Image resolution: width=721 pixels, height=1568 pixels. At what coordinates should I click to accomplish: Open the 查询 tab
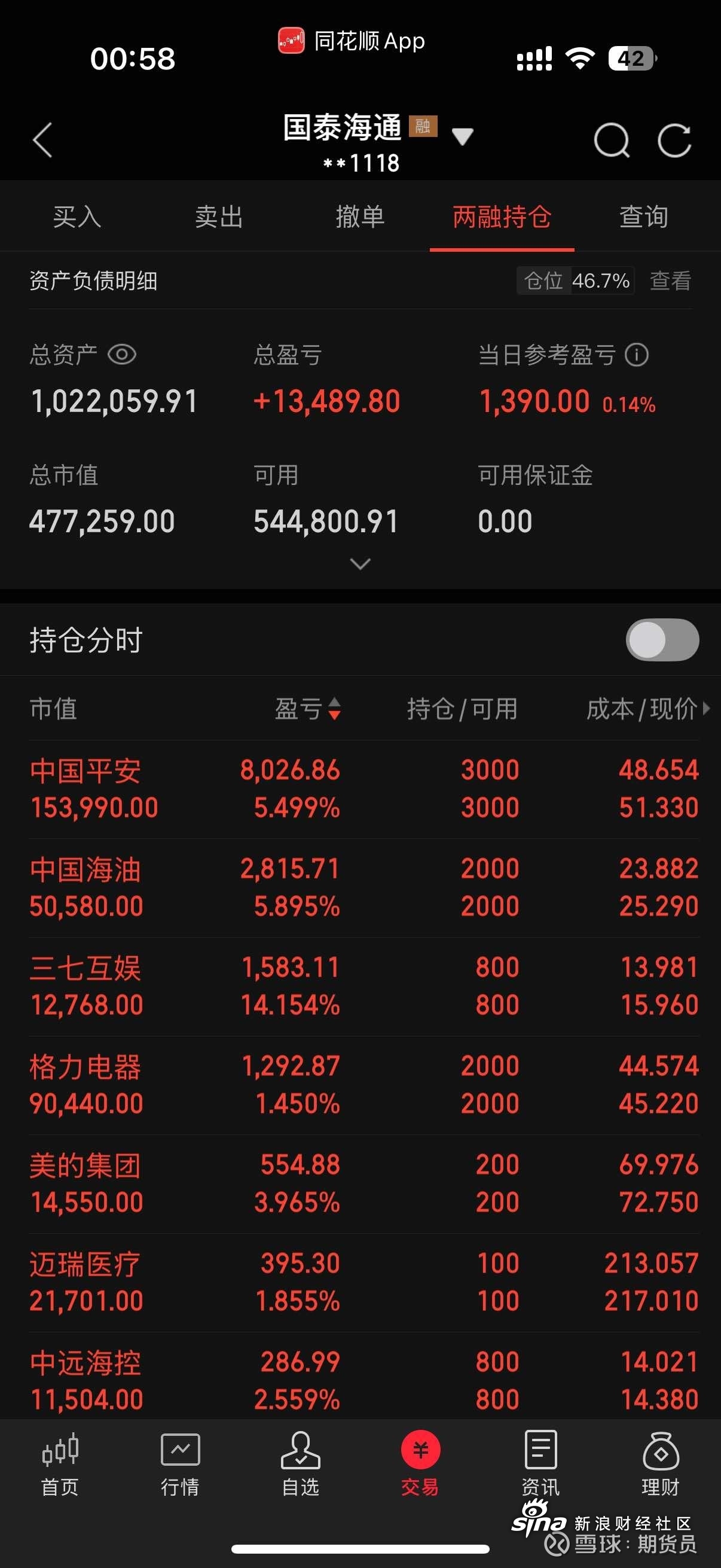[643, 216]
